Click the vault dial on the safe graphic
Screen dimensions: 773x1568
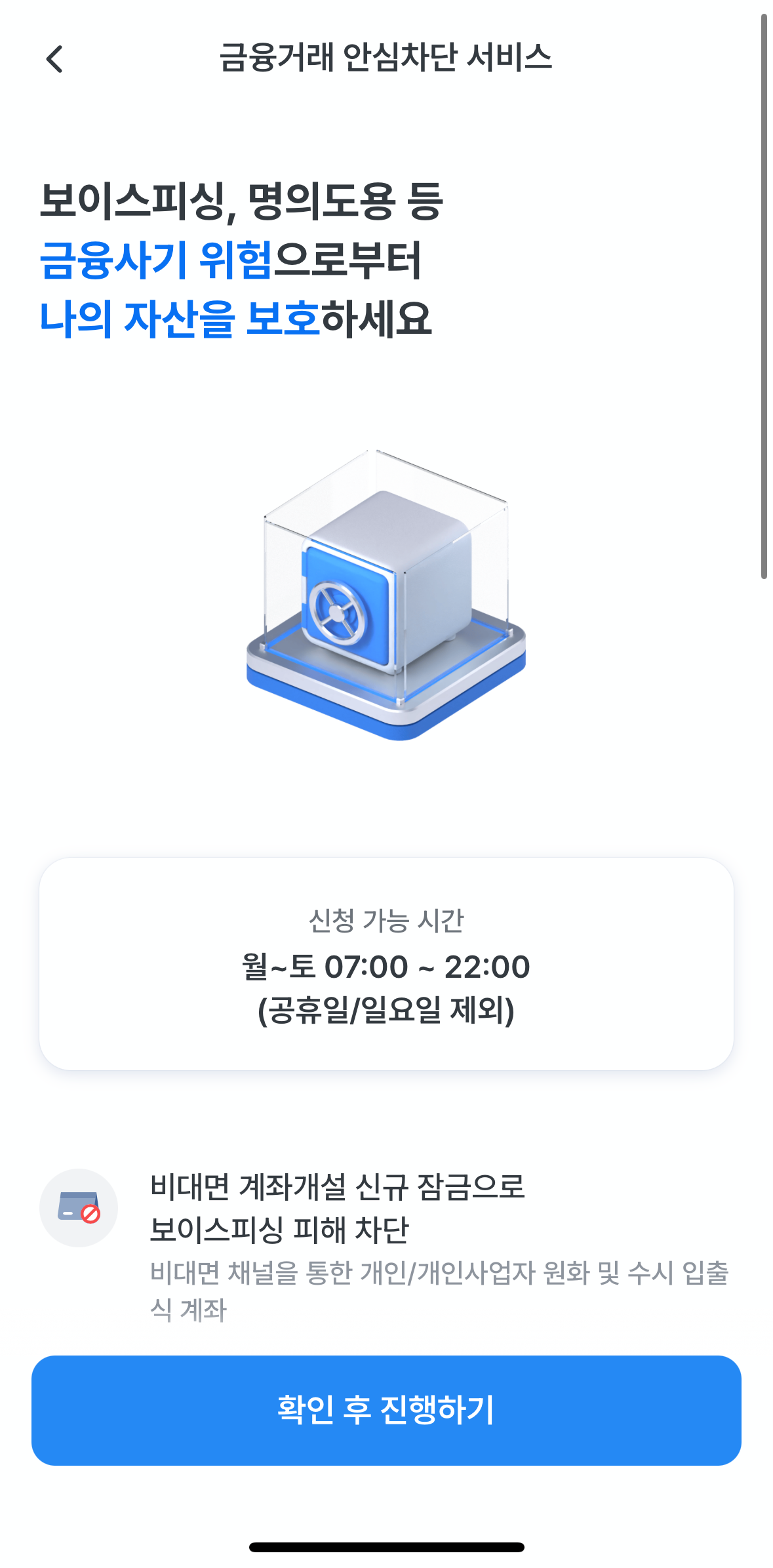(337, 612)
